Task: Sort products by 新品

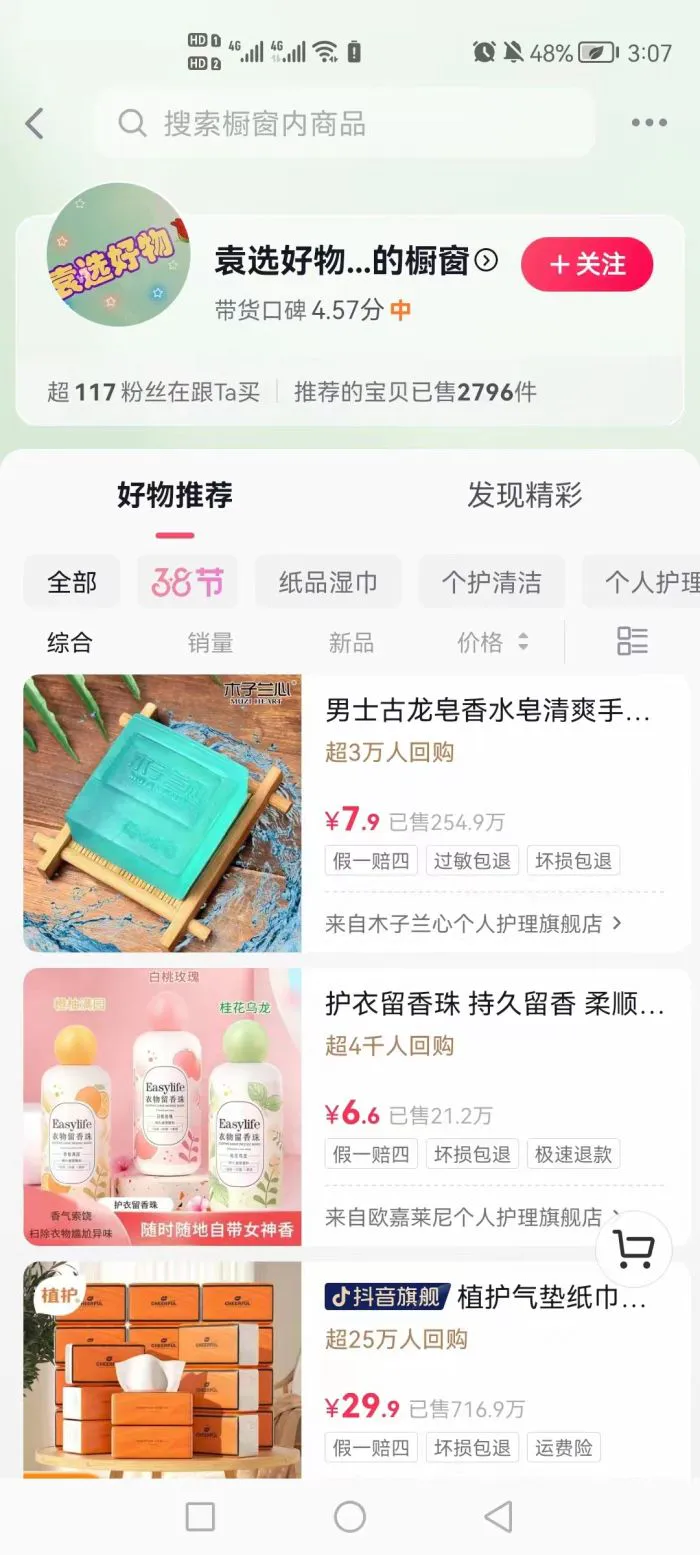Action: click(351, 643)
